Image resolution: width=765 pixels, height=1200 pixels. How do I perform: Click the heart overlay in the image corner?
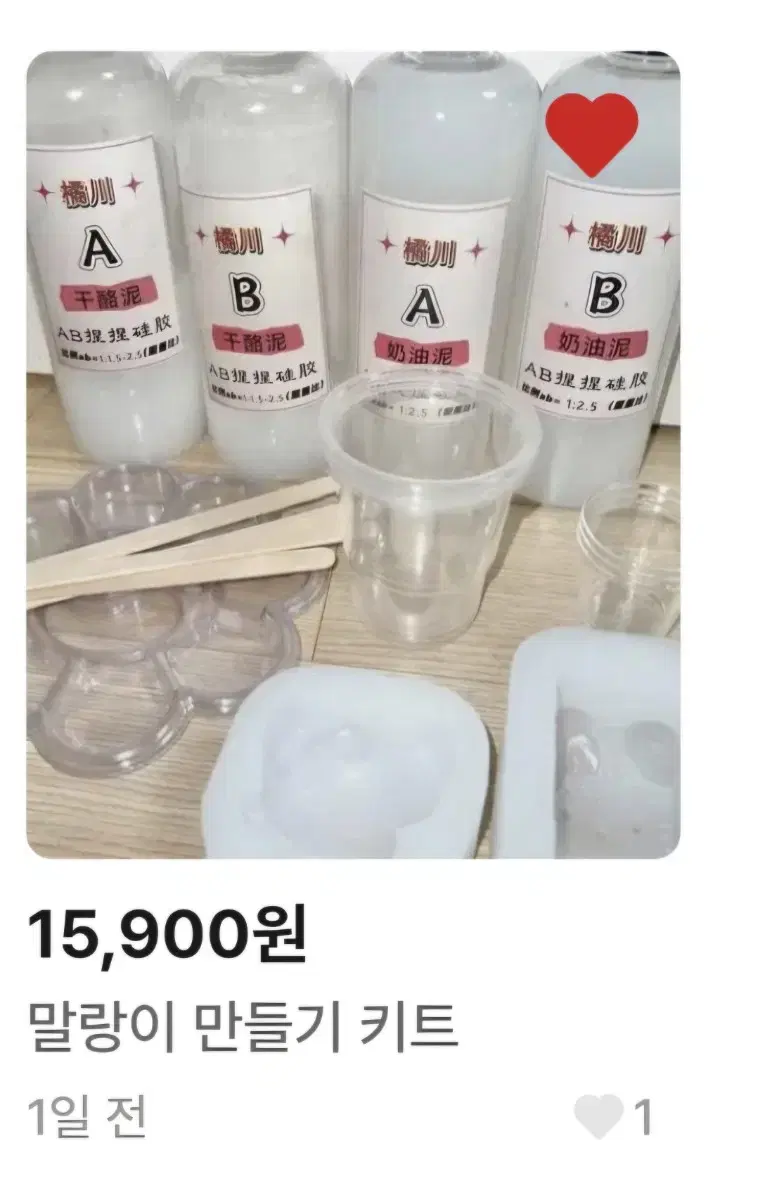(592, 132)
